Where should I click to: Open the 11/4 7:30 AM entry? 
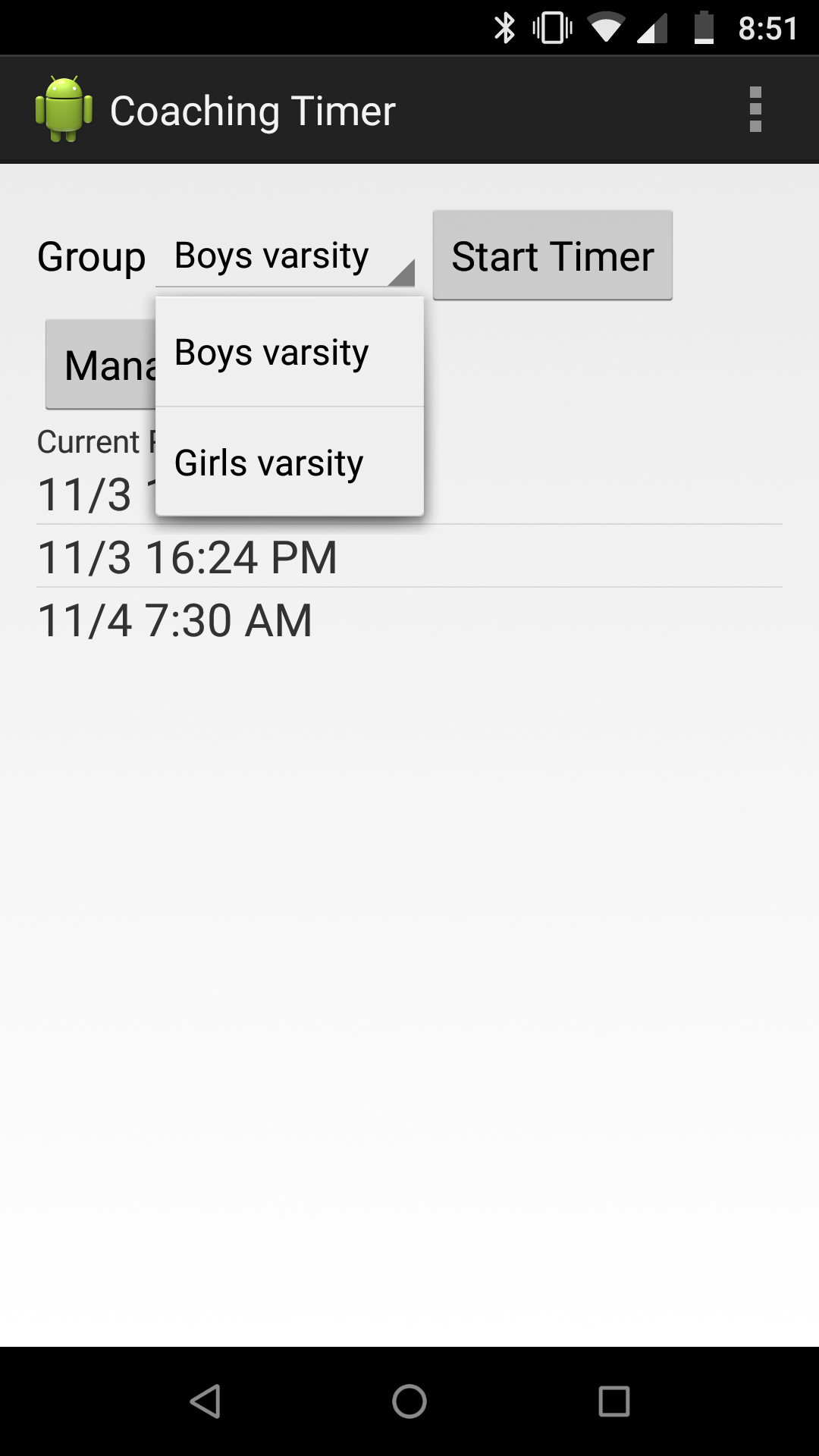tap(409, 620)
